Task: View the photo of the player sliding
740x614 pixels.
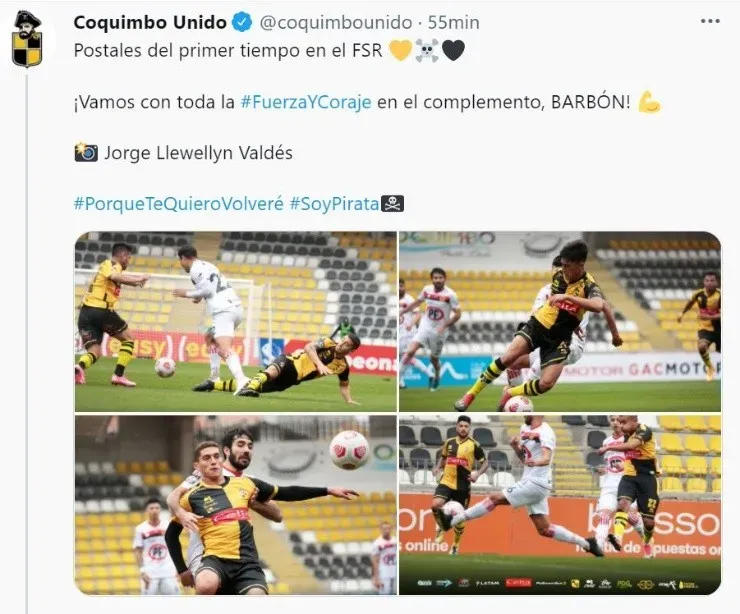Action: coord(235,322)
